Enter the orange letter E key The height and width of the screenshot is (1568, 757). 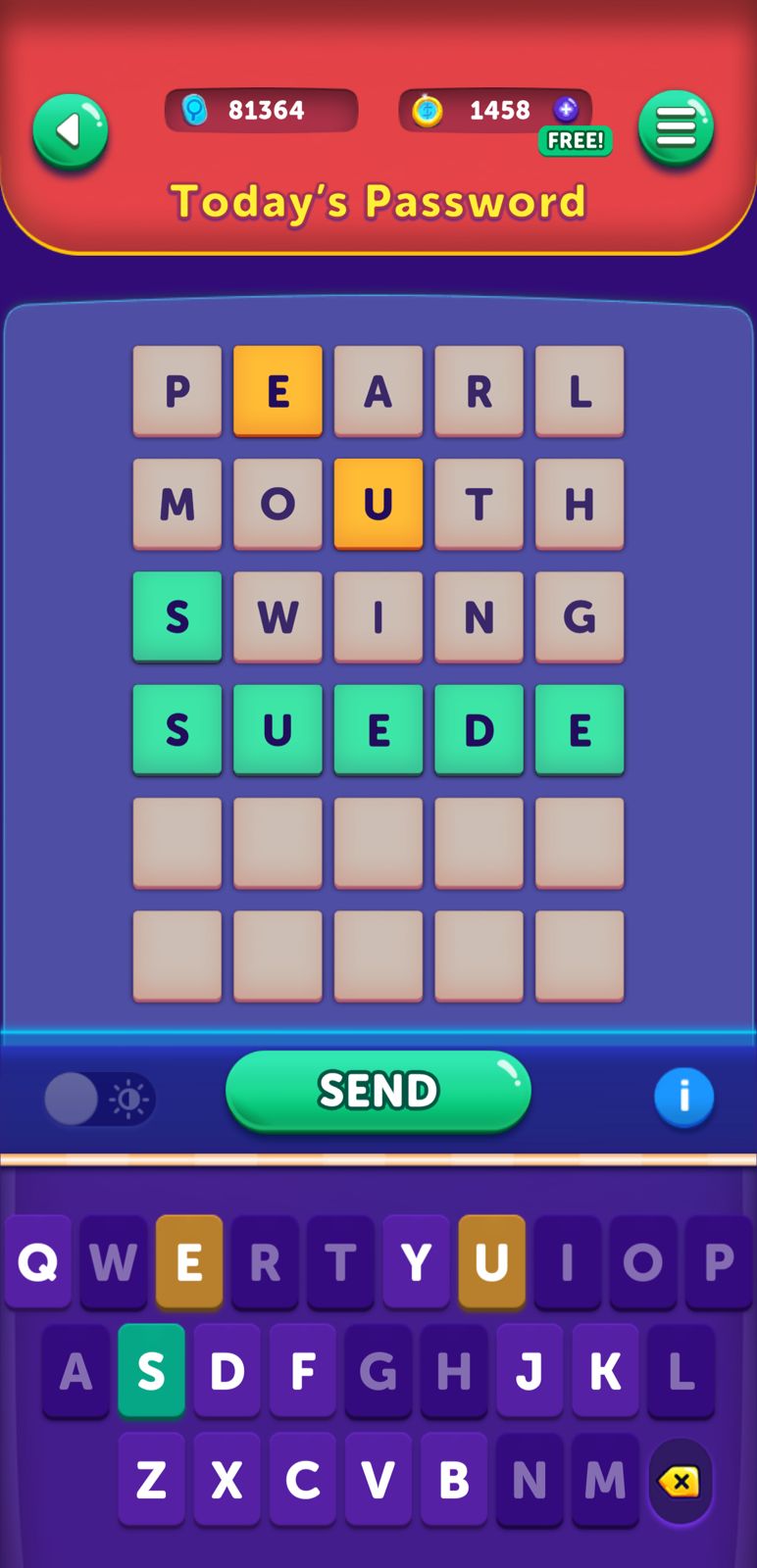(189, 1261)
